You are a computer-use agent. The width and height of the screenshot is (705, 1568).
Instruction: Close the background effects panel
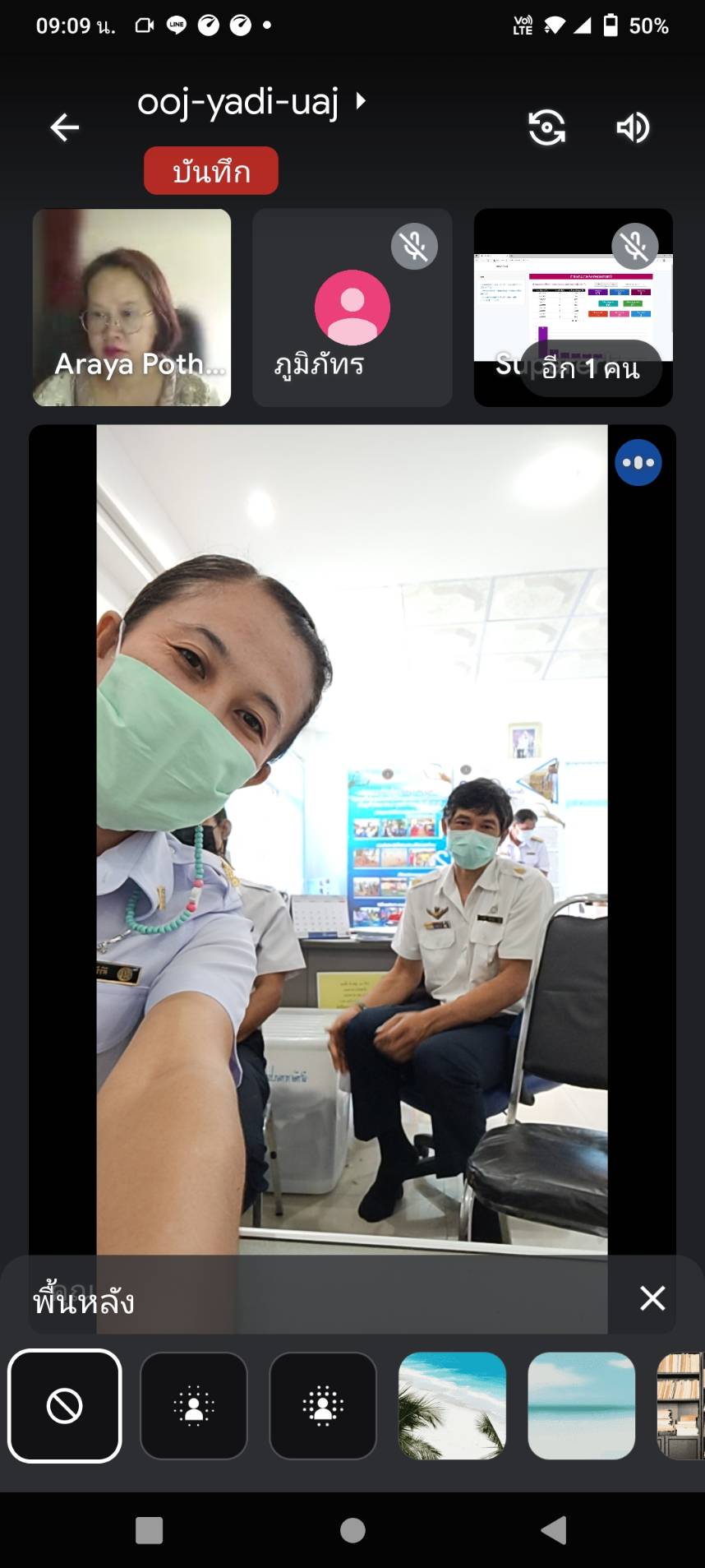click(652, 1297)
